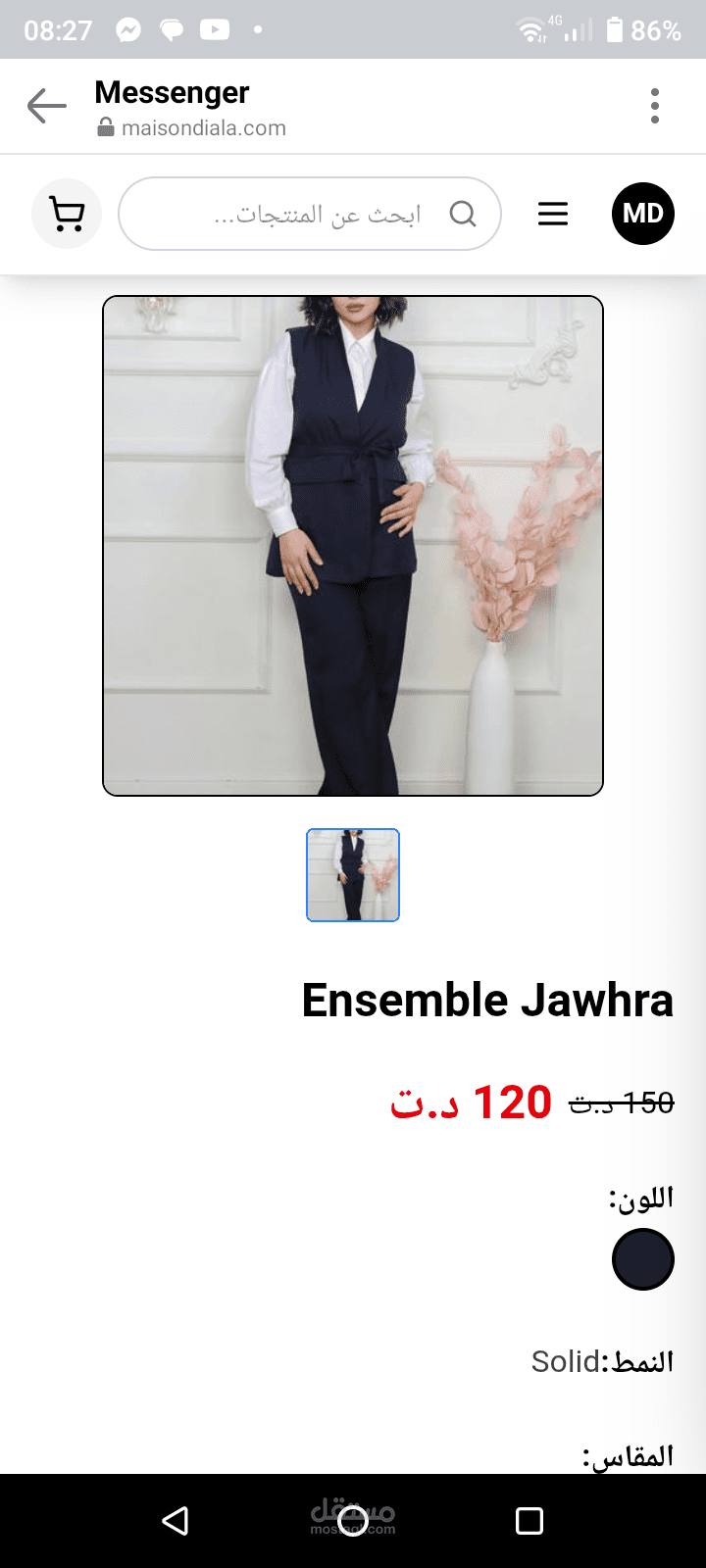Open the shopping cart
The height and width of the screenshot is (1568, 706).
point(67,214)
